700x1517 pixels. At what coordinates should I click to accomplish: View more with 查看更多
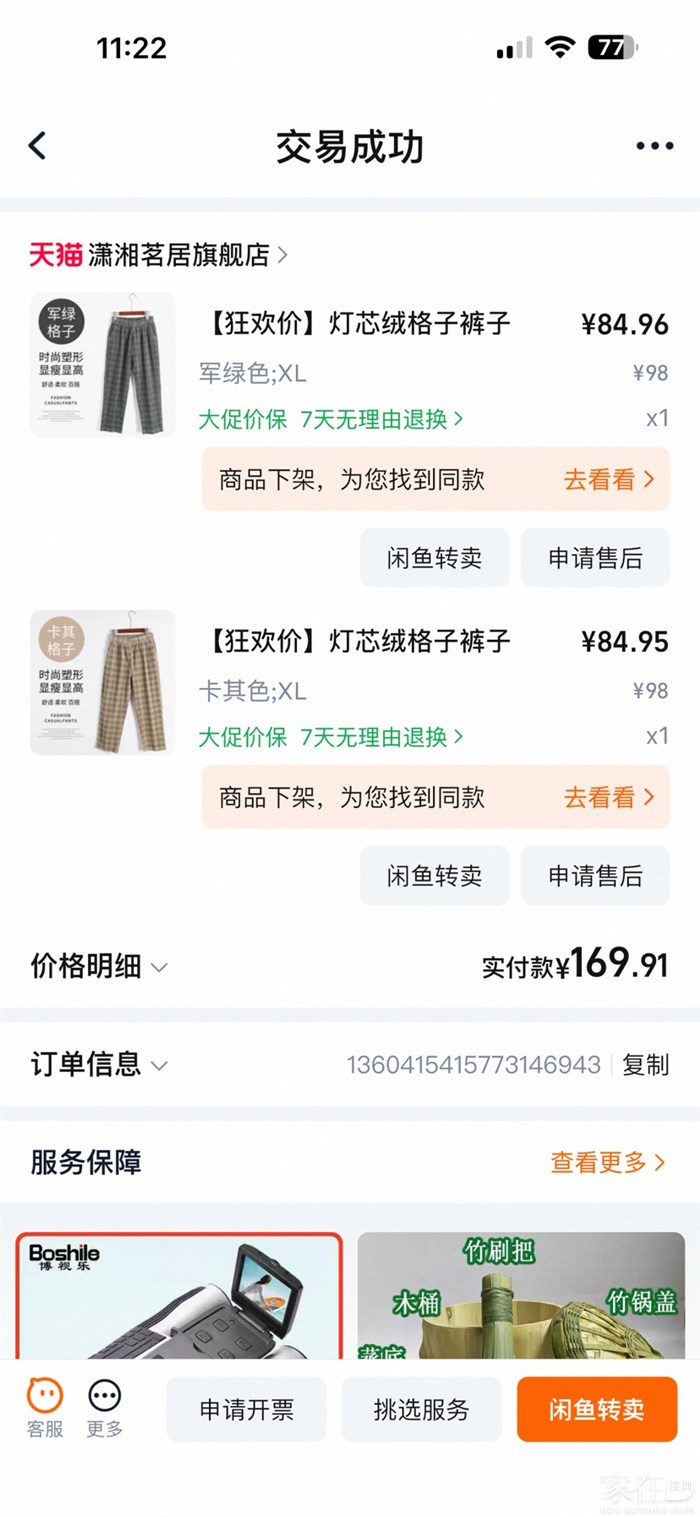pos(607,1162)
